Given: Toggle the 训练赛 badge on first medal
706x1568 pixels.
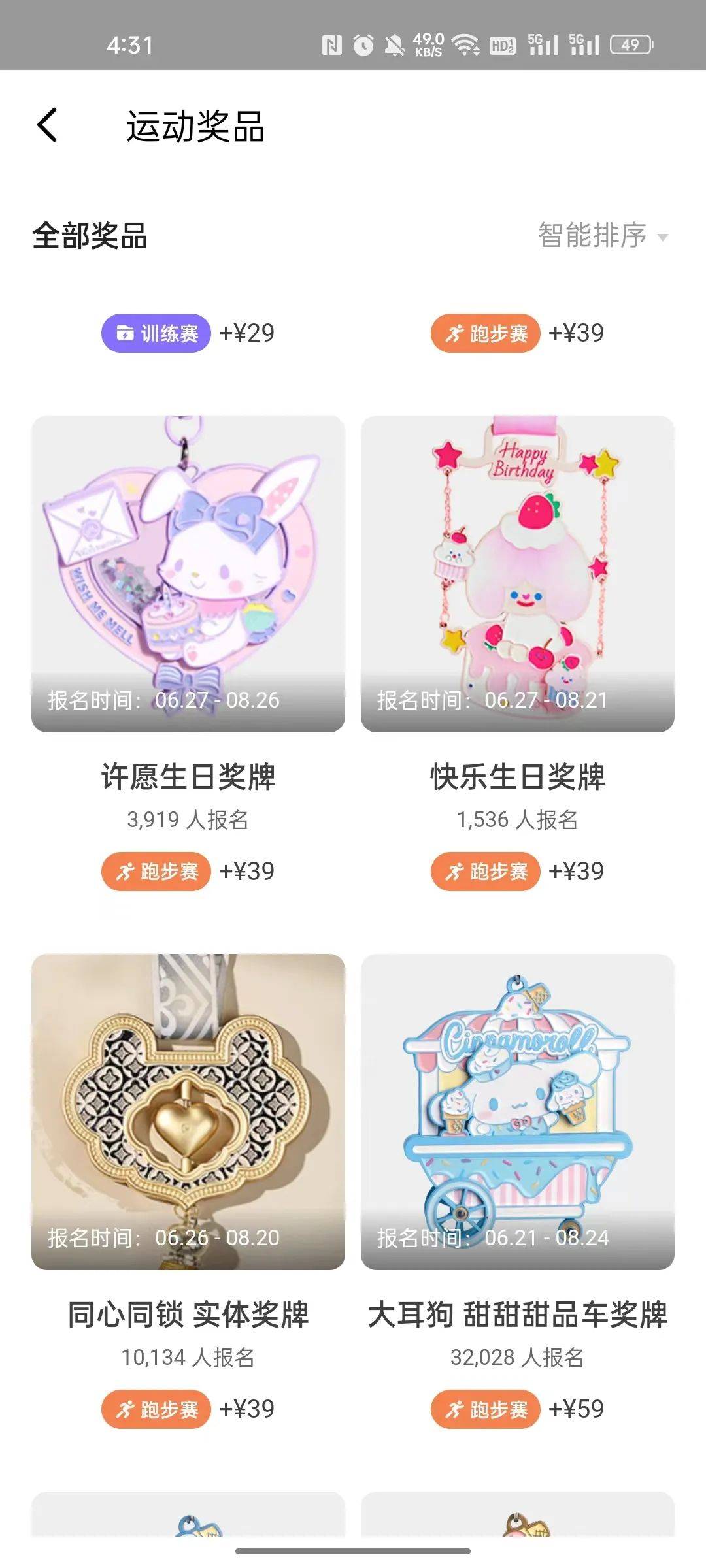Looking at the screenshot, I should point(156,332).
